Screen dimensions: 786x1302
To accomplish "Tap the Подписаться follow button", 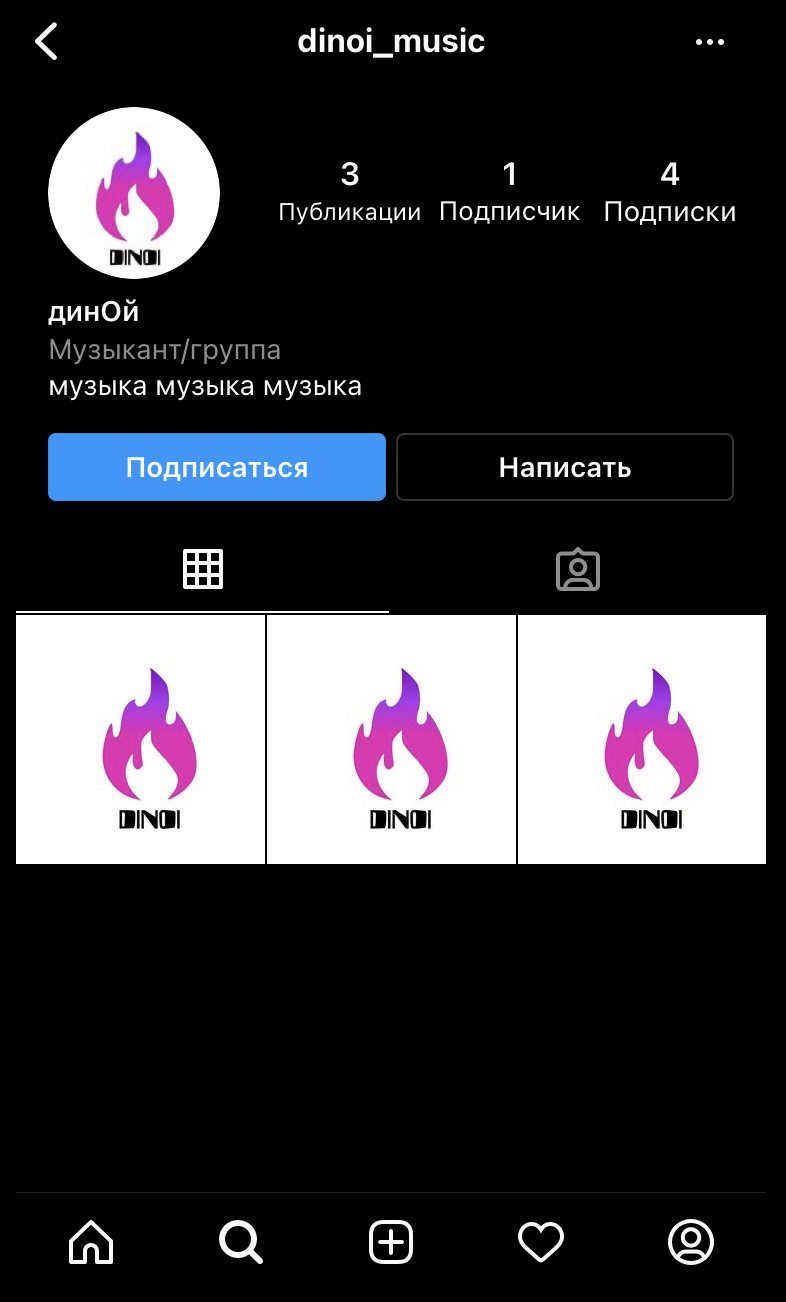I will coord(217,467).
